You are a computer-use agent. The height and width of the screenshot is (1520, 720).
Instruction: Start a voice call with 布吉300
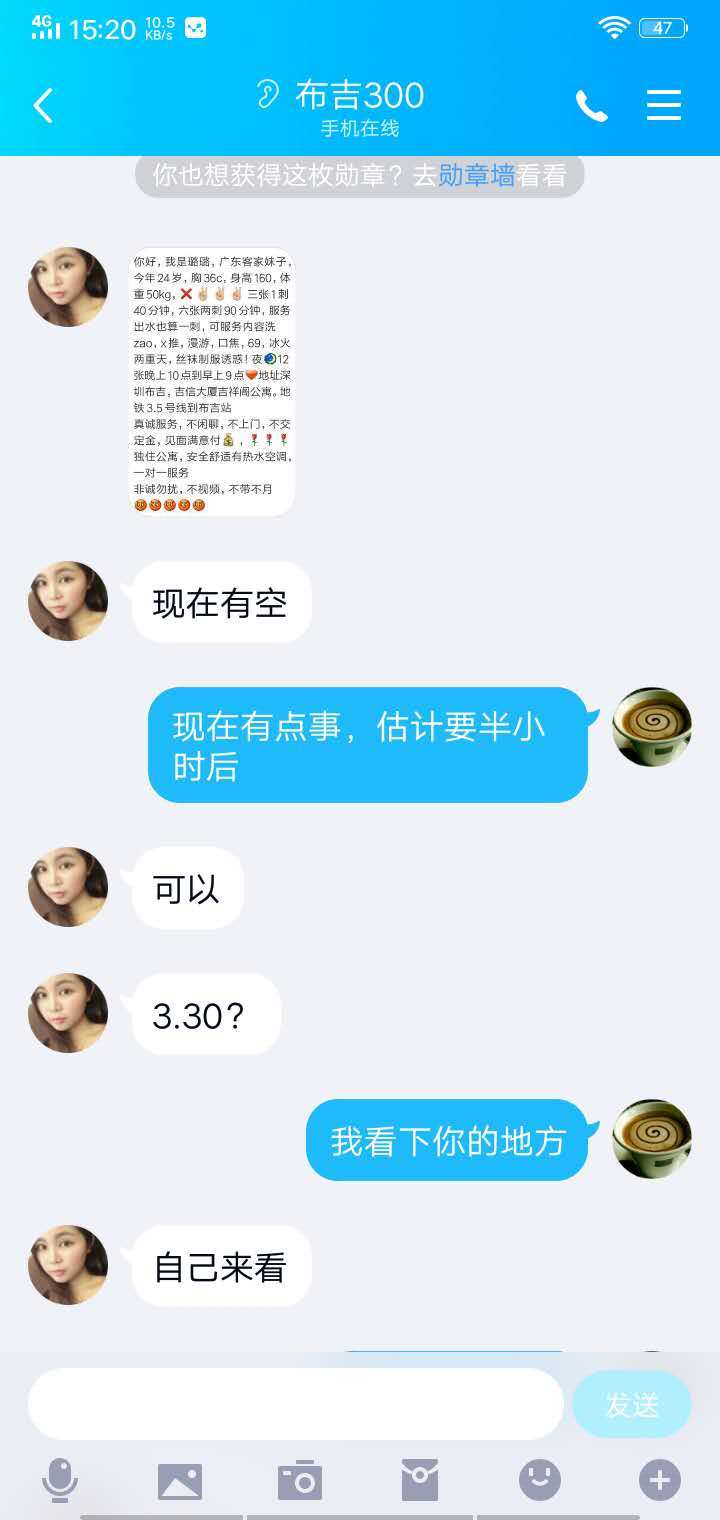click(x=591, y=106)
